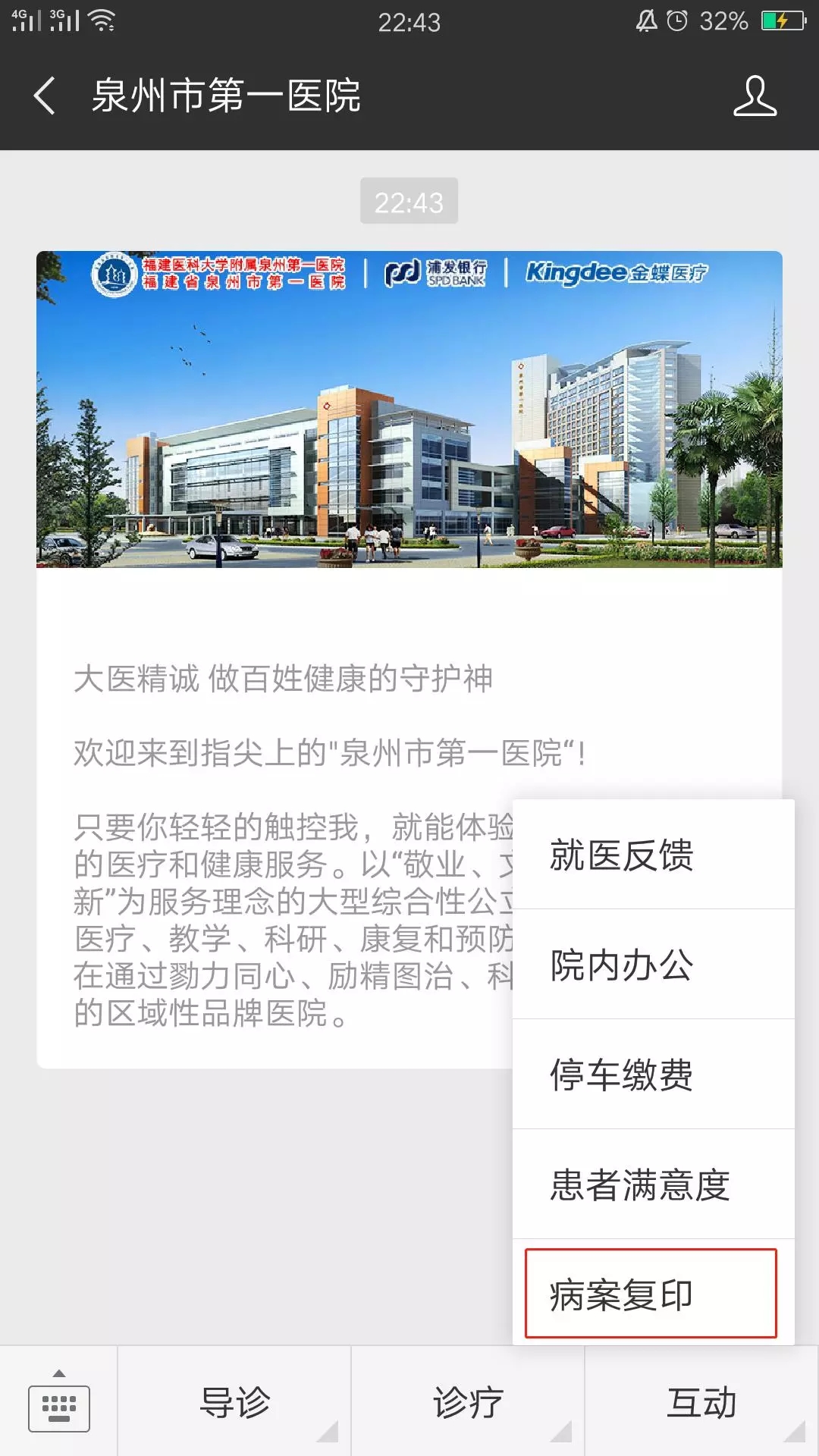819x1456 pixels.
Task: Open 患者满意度 survey
Action: click(652, 1185)
